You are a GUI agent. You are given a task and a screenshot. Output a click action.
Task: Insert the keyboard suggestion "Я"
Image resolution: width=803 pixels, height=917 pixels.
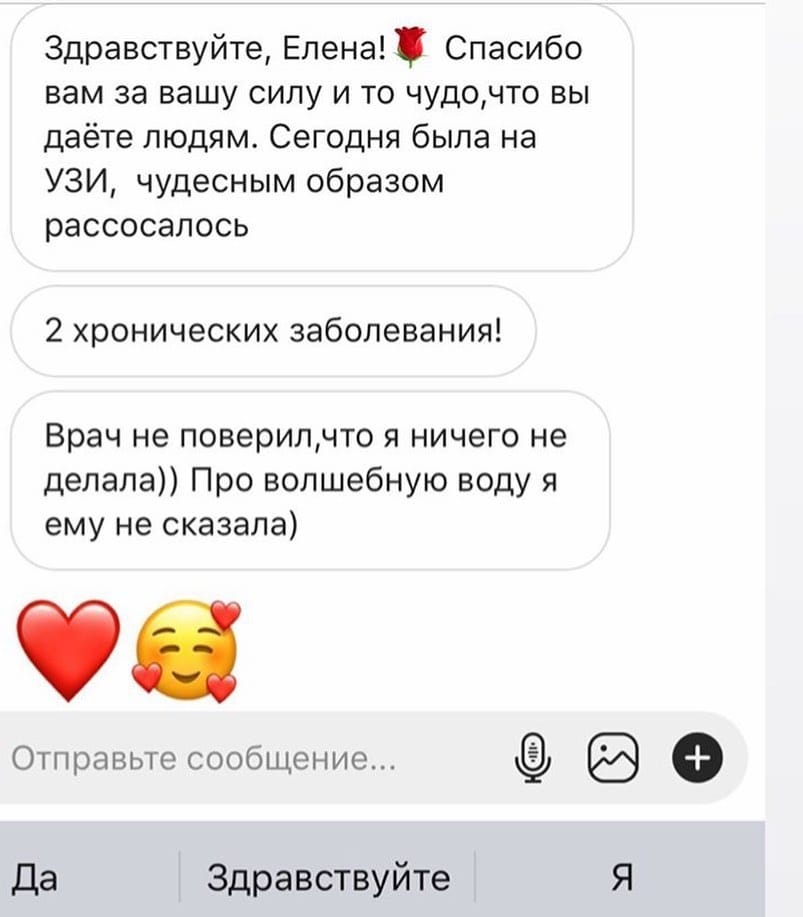pyautogui.click(x=622, y=880)
